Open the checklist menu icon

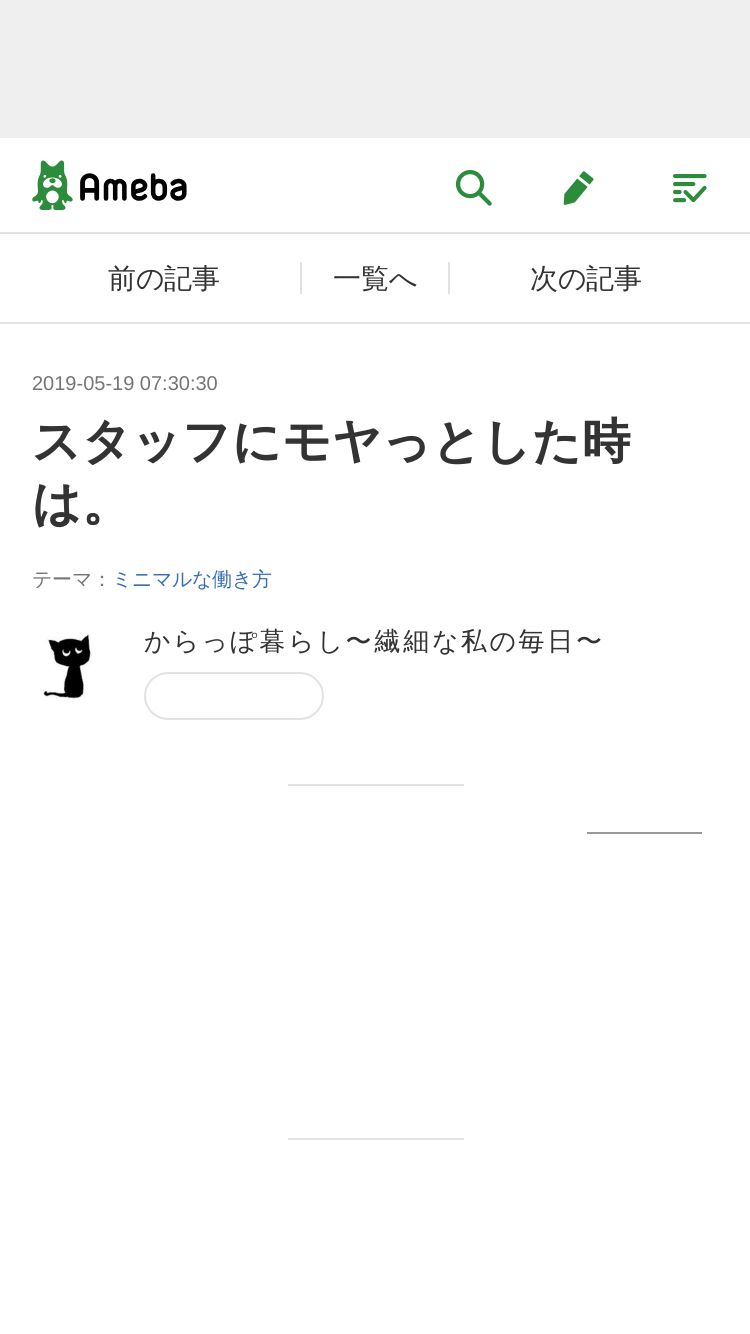point(689,187)
